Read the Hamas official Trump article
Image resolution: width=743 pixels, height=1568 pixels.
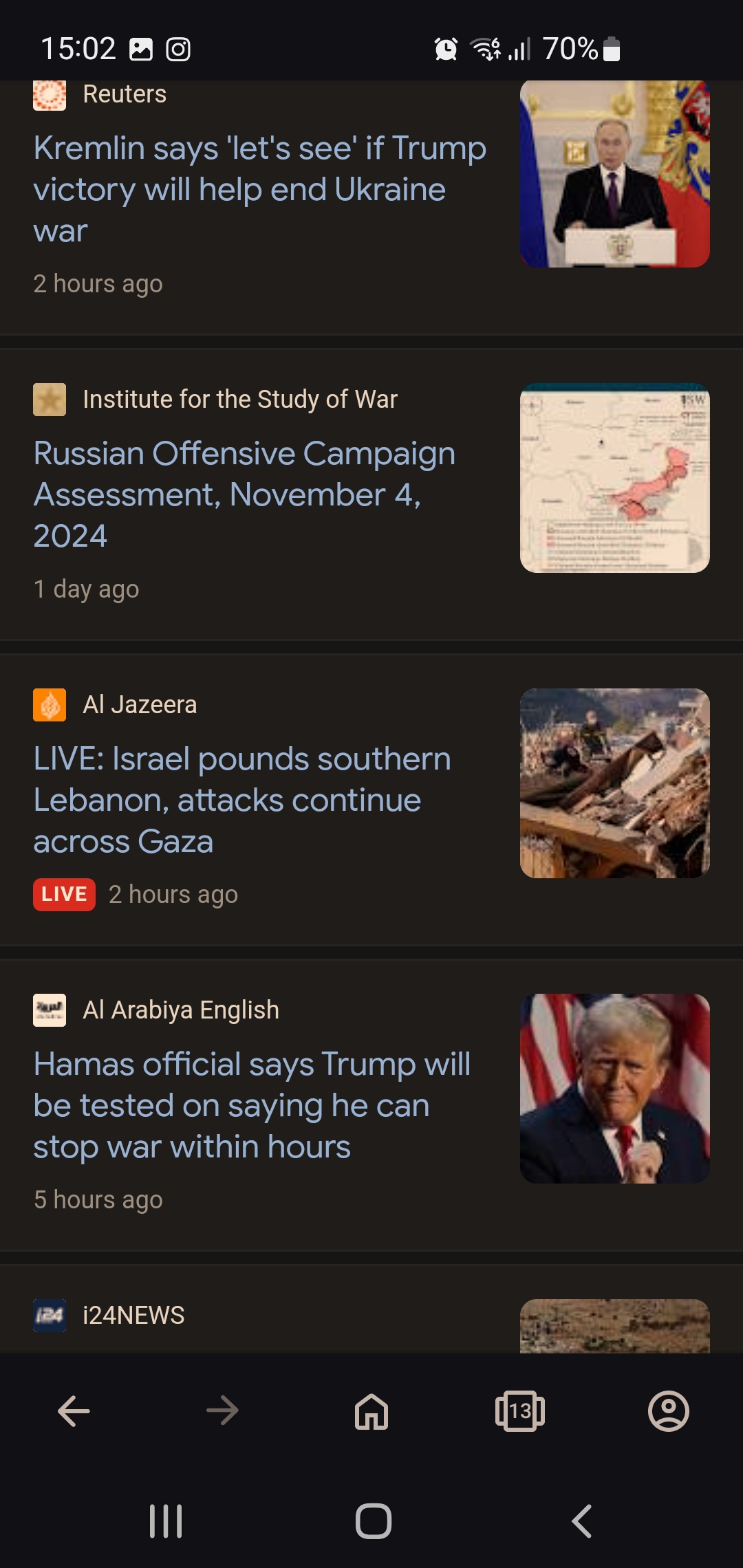coord(252,1105)
